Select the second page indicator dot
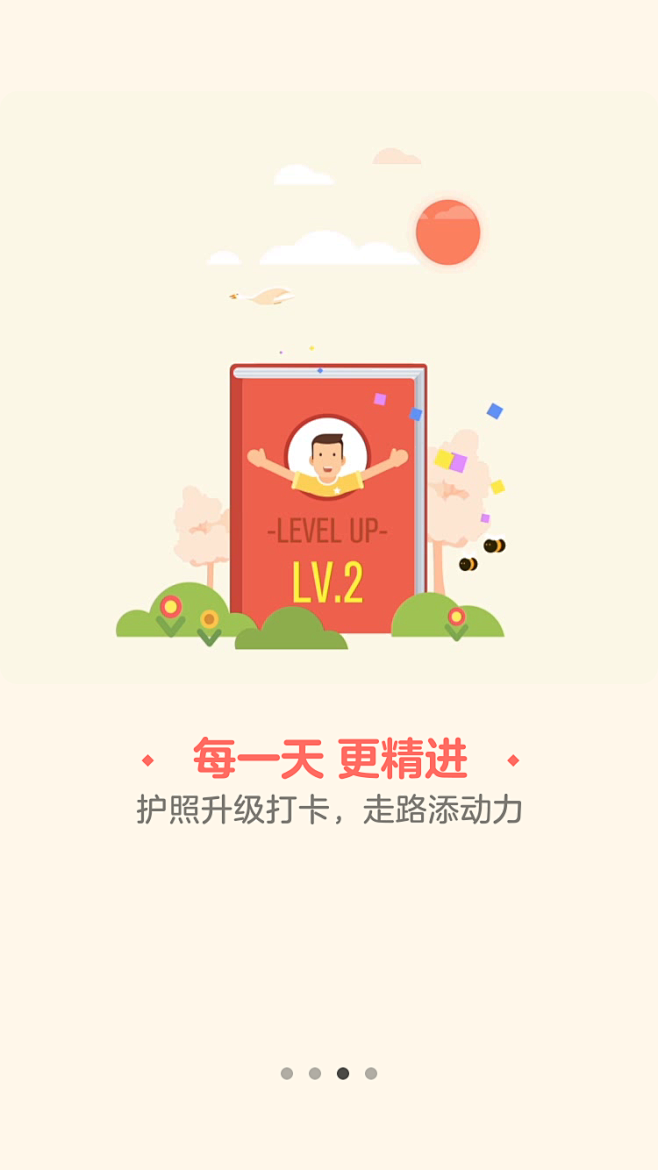The width and height of the screenshot is (658, 1170). coord(315,1073)
